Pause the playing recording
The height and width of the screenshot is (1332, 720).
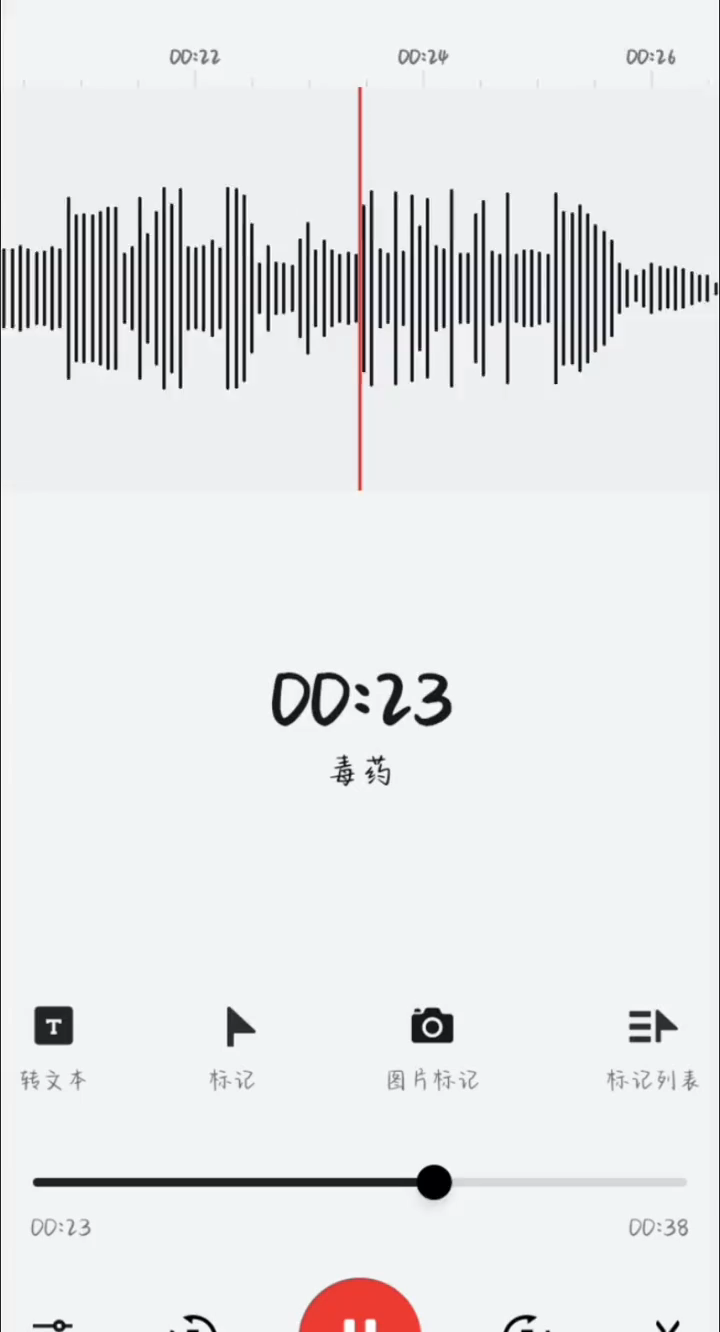(x=359, y=1315)
